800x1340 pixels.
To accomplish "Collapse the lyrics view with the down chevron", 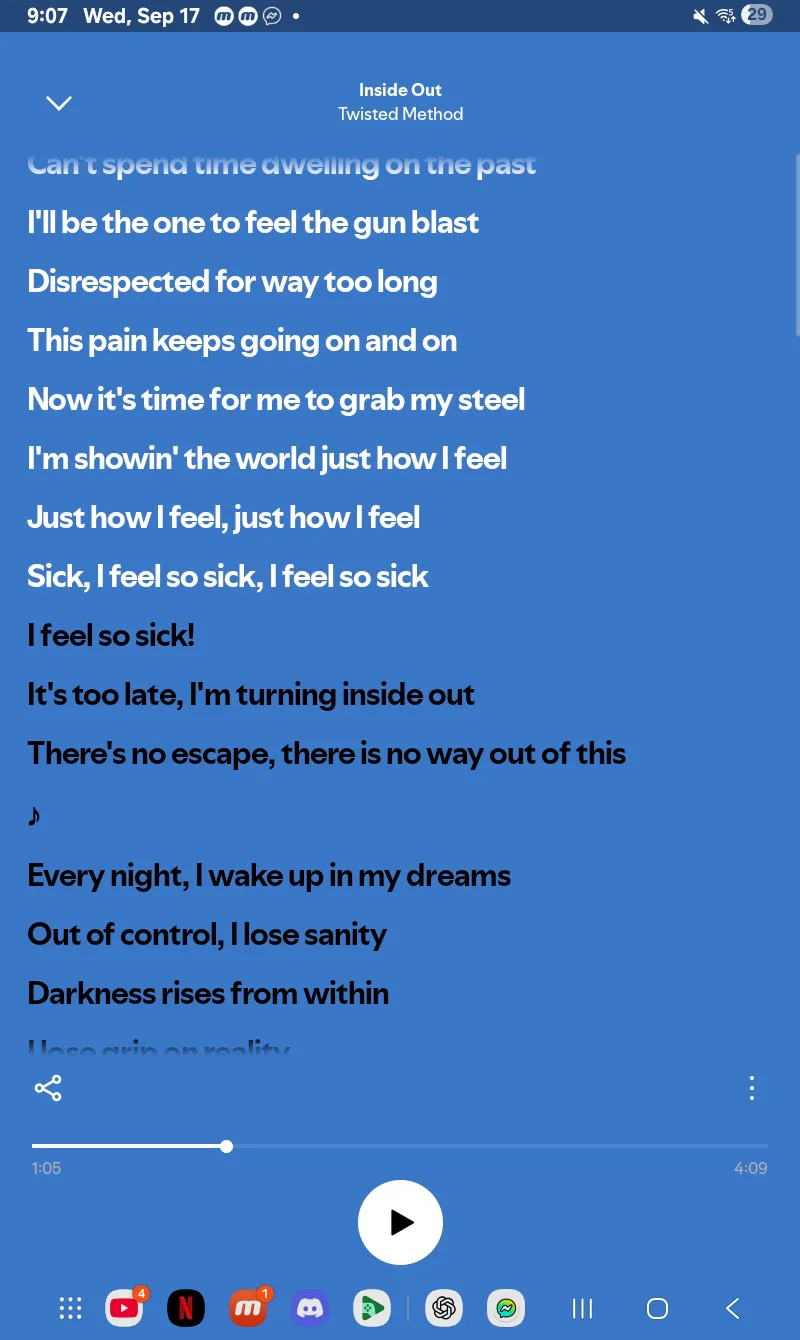I will [59, 103].
